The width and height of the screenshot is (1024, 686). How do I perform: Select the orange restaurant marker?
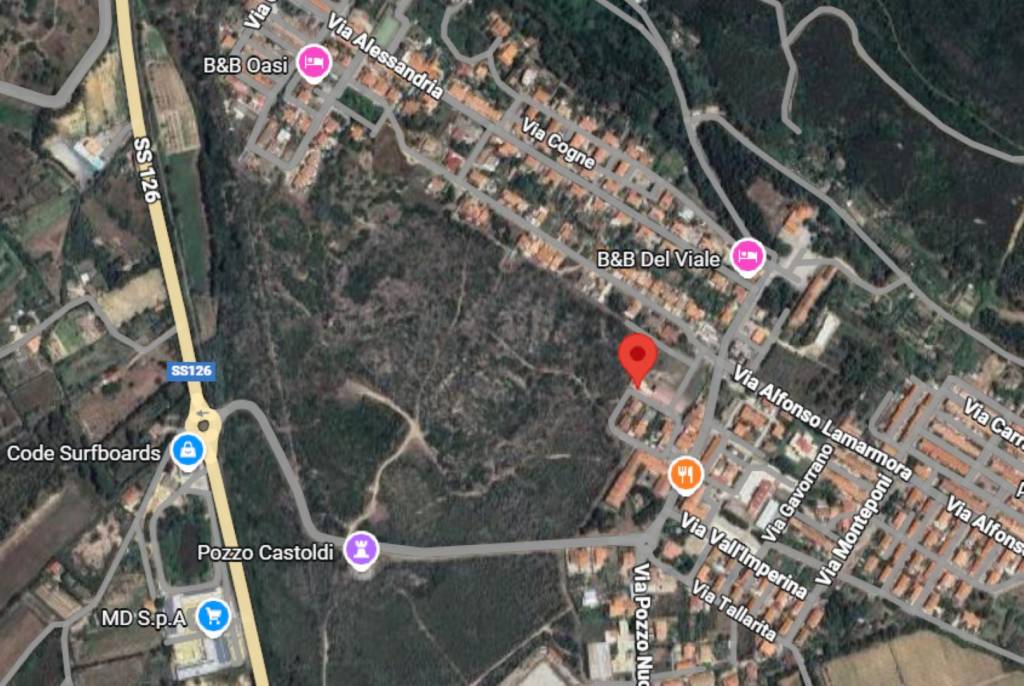[684, 474]
